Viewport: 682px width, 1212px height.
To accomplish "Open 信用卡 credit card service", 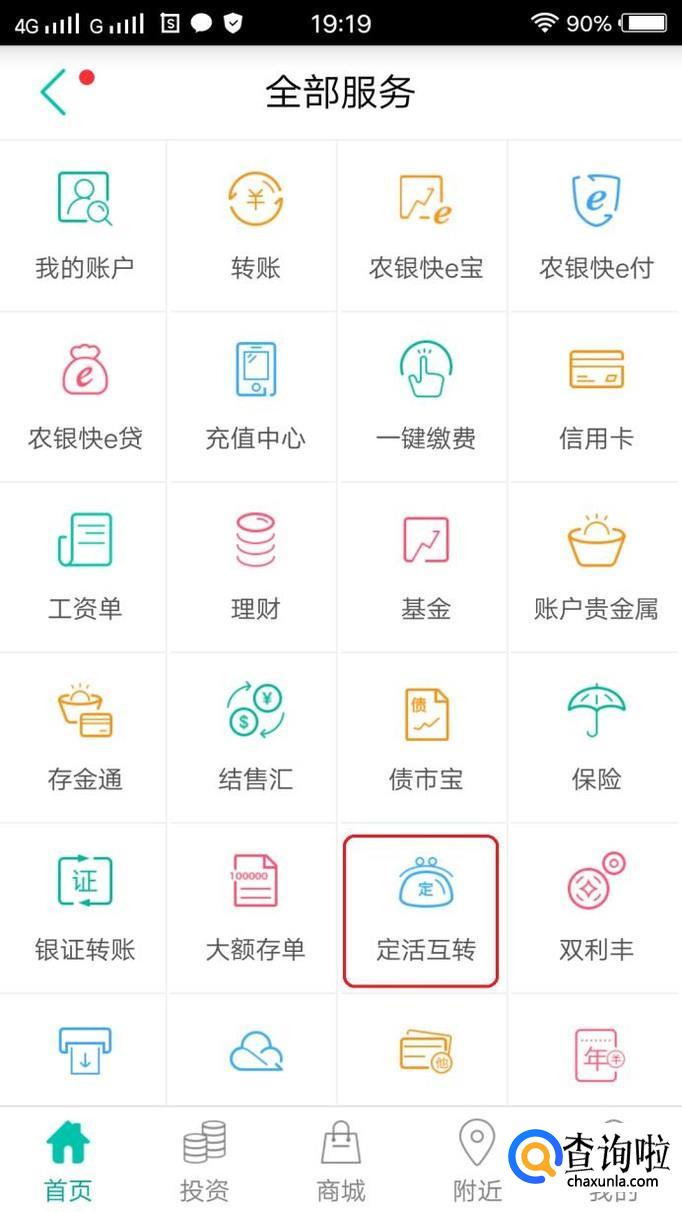I will click(596, 396).
